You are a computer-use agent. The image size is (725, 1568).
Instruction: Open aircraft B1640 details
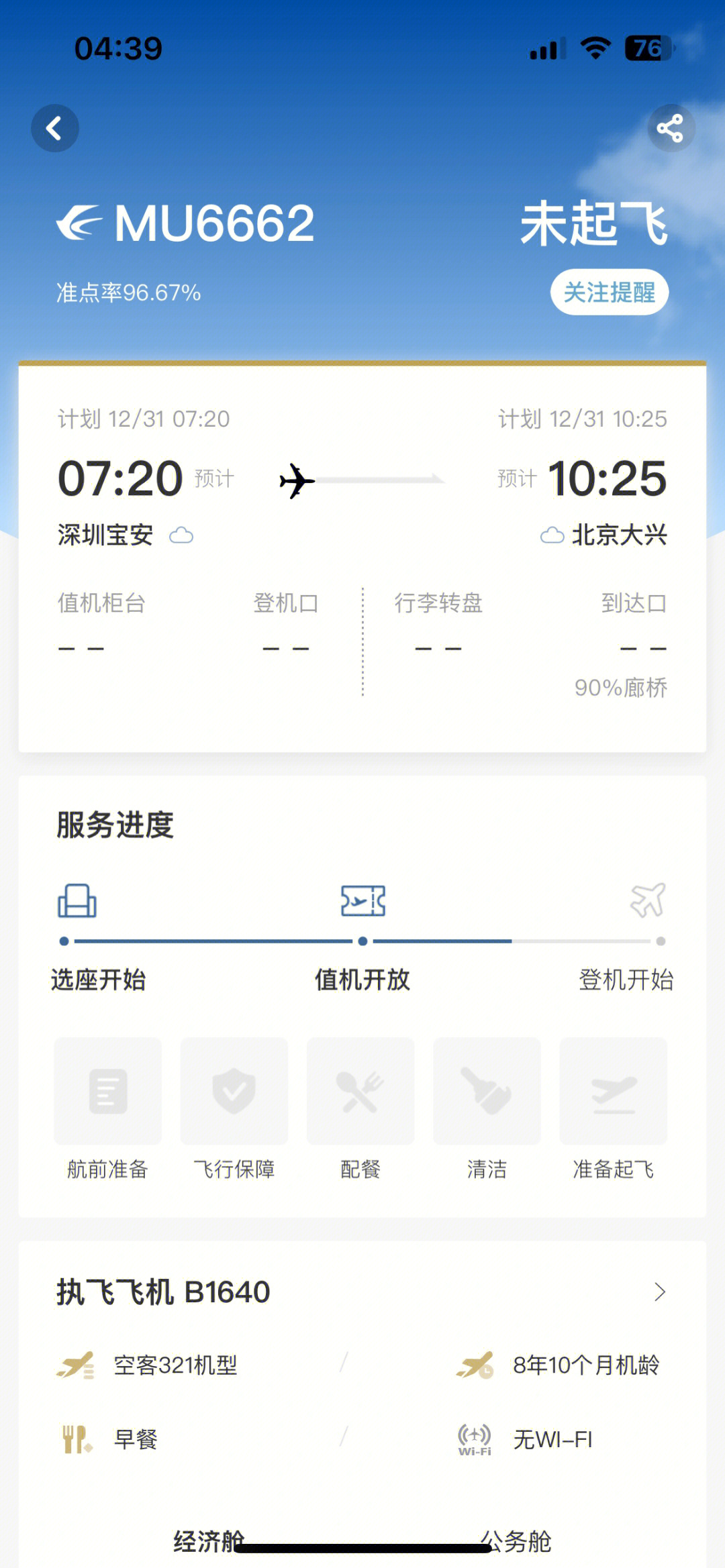pyautogui.click(x=659, y=1292)
